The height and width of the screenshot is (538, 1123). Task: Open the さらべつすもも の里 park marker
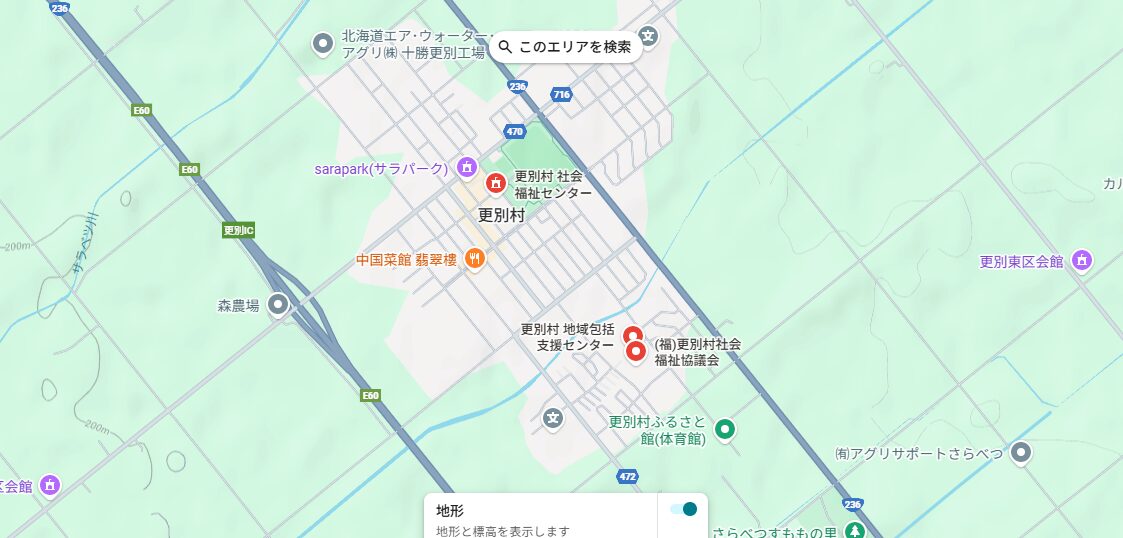(x=854, y=529)
